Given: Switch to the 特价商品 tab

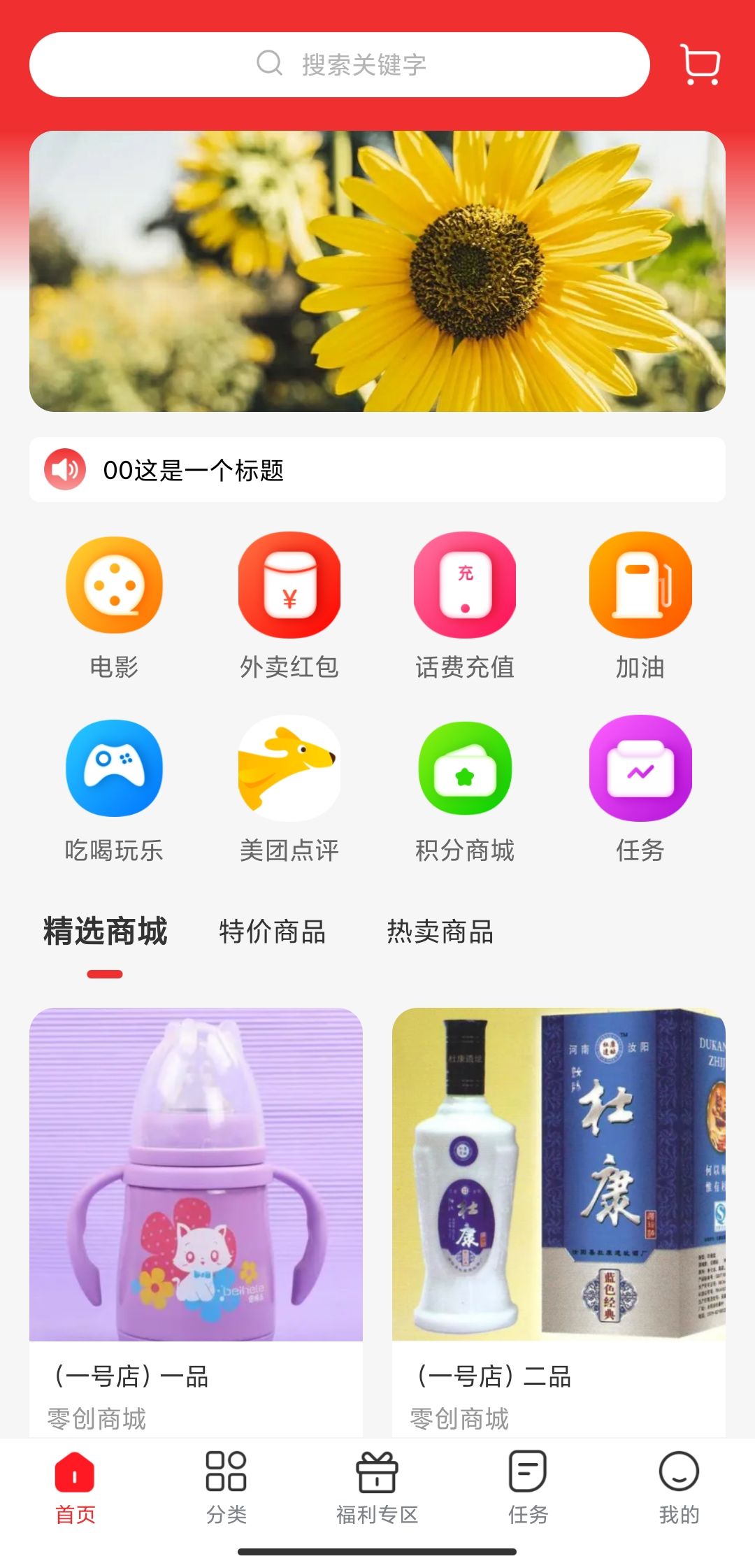Looking at the screenshot, I should [x=272, y=932].
